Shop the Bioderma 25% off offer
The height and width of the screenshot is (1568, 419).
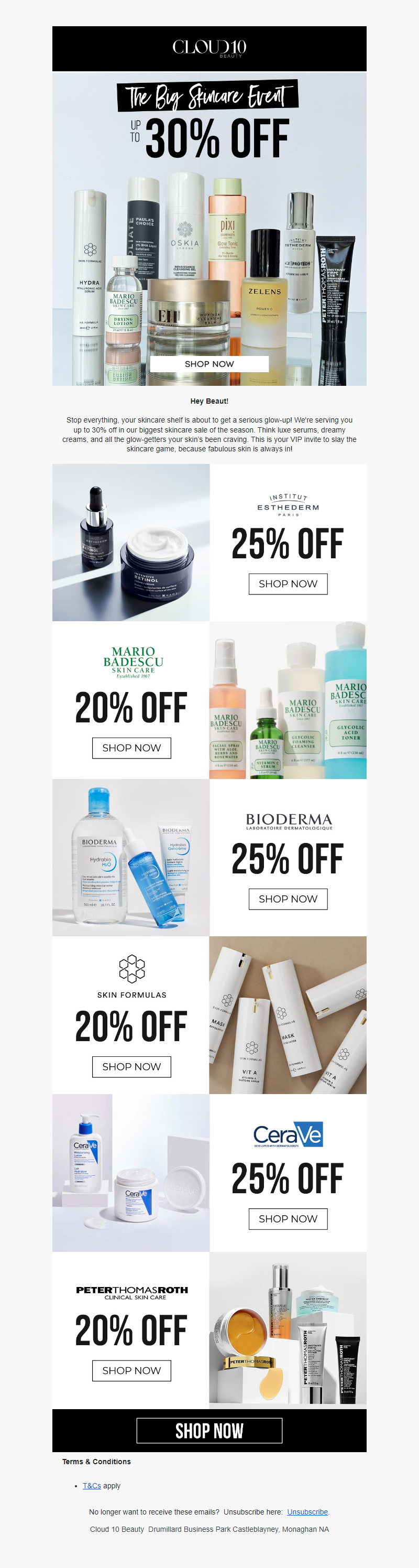click(288, 899)
